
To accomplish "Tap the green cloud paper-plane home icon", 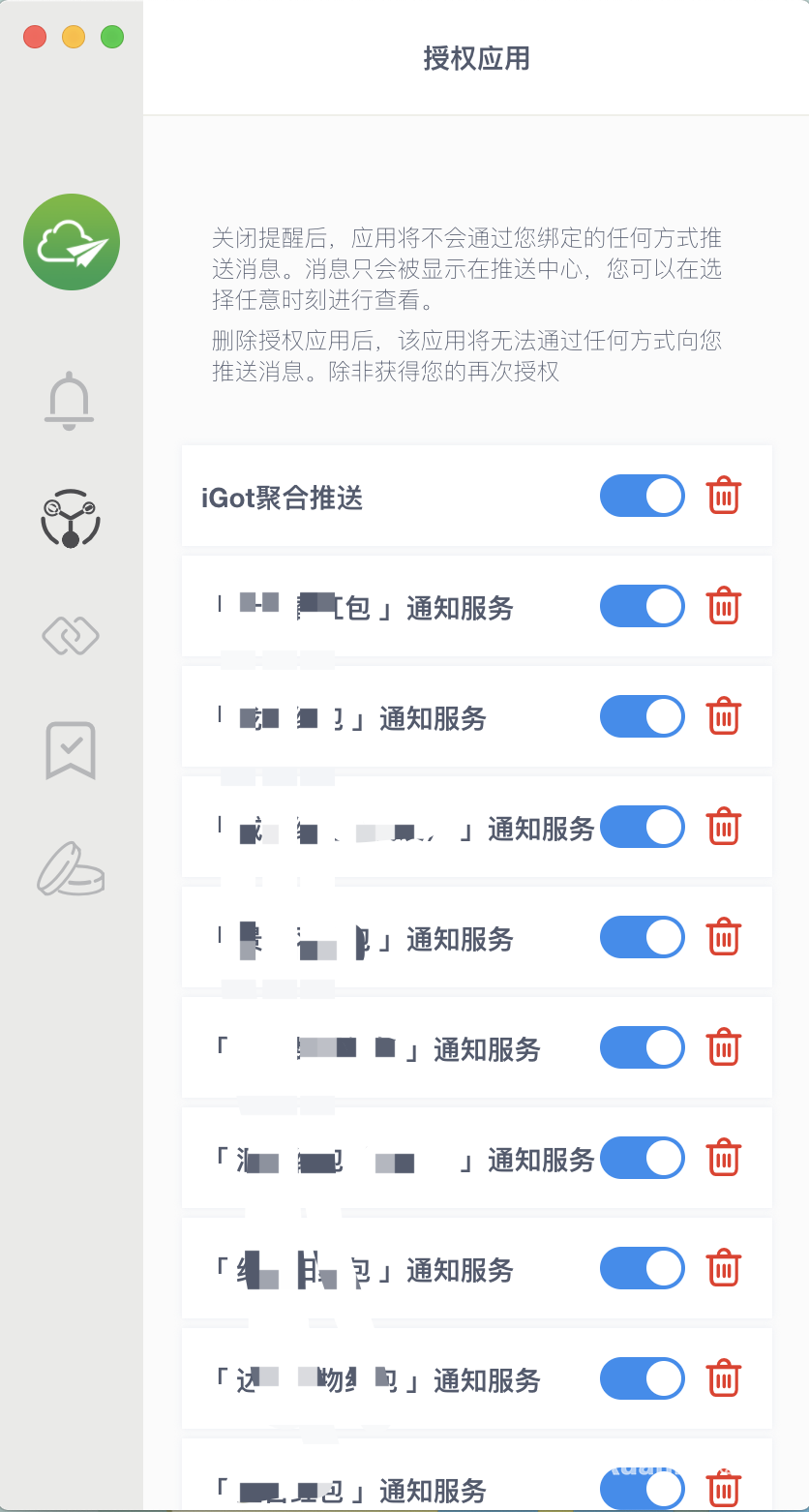I will click(x=72, y=242).
